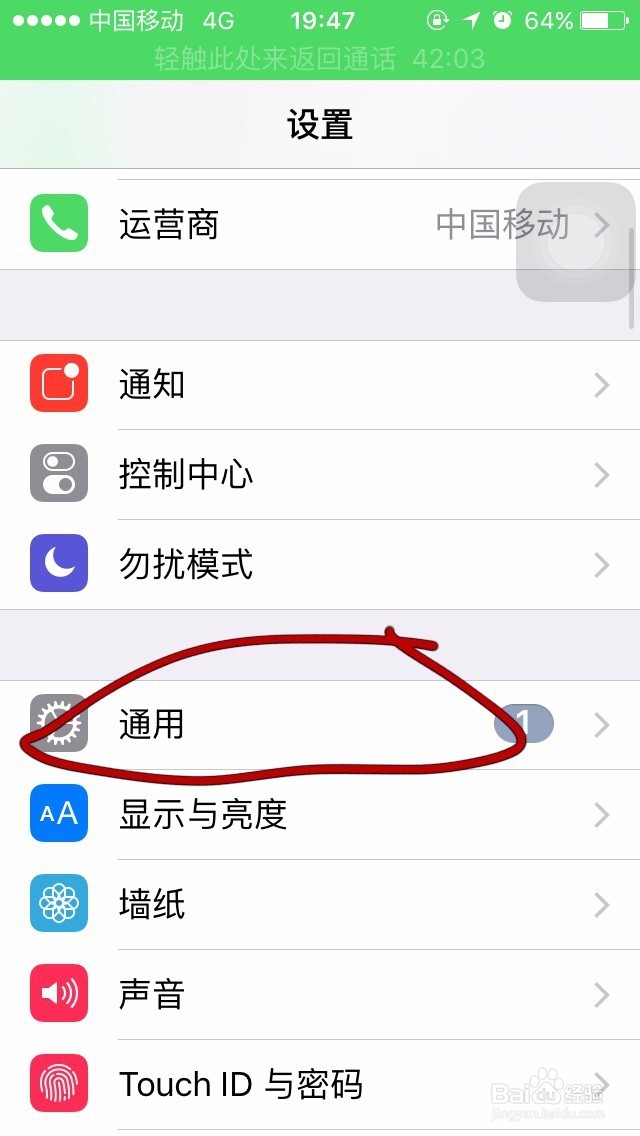Tap the green bar to return to call
Screen dimensions: 640x1136
320,58
